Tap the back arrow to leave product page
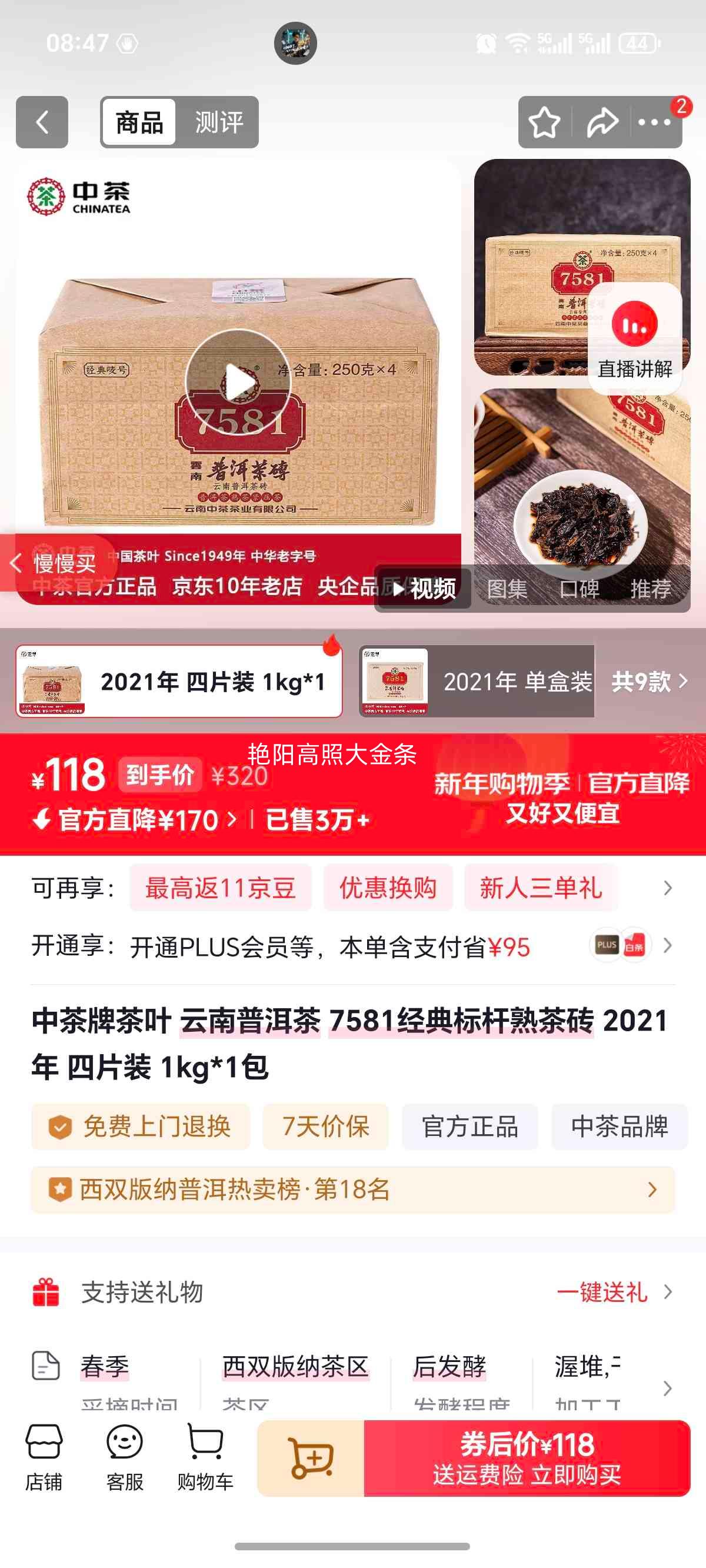Image resolution: width=706 pixels, height=1568 pixels. pos(41,122)
